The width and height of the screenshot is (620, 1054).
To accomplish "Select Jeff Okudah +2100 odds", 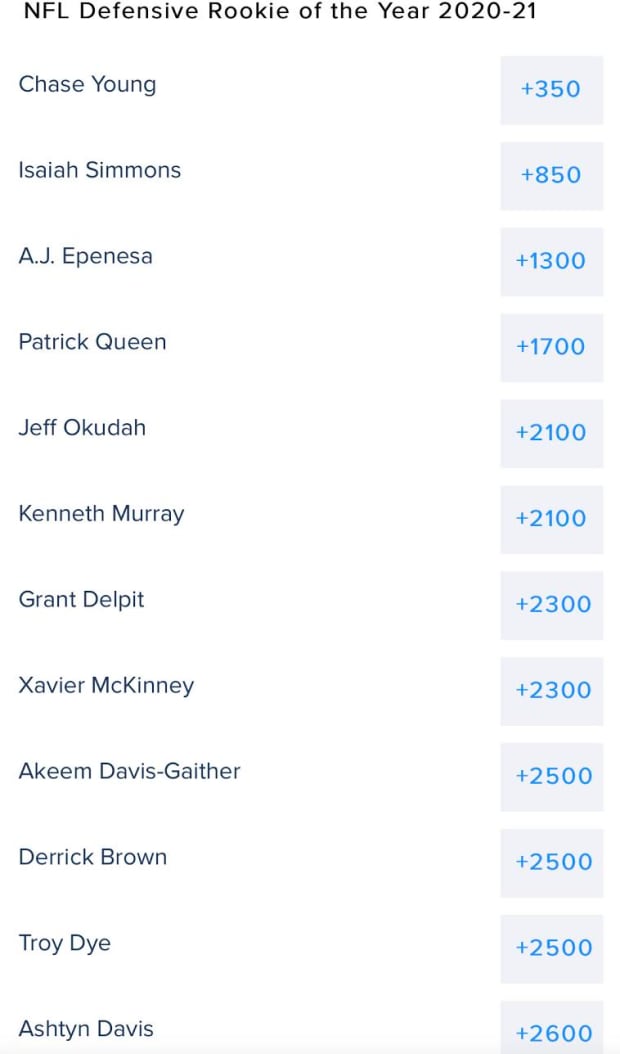I will coord(551,433).
